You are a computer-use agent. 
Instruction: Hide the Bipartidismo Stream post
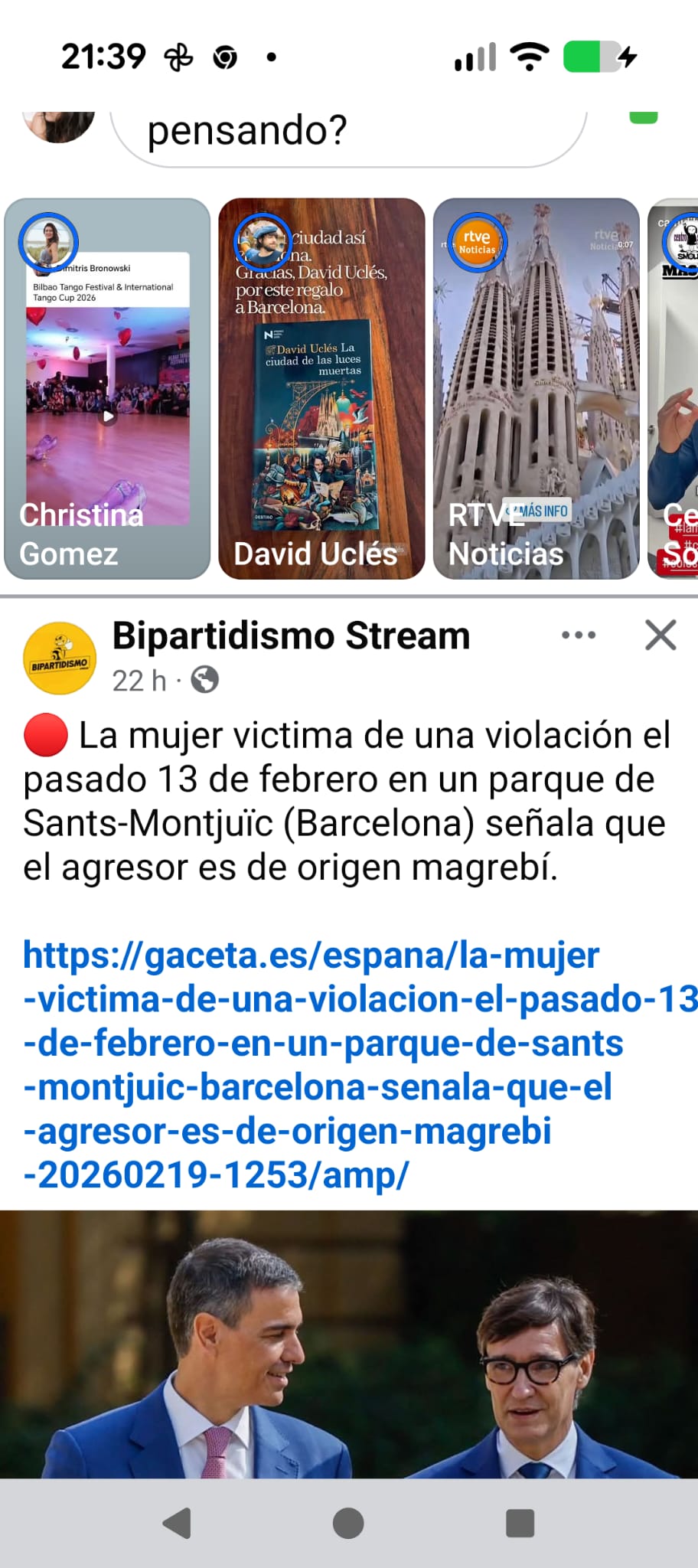click(x=660, y=635)
